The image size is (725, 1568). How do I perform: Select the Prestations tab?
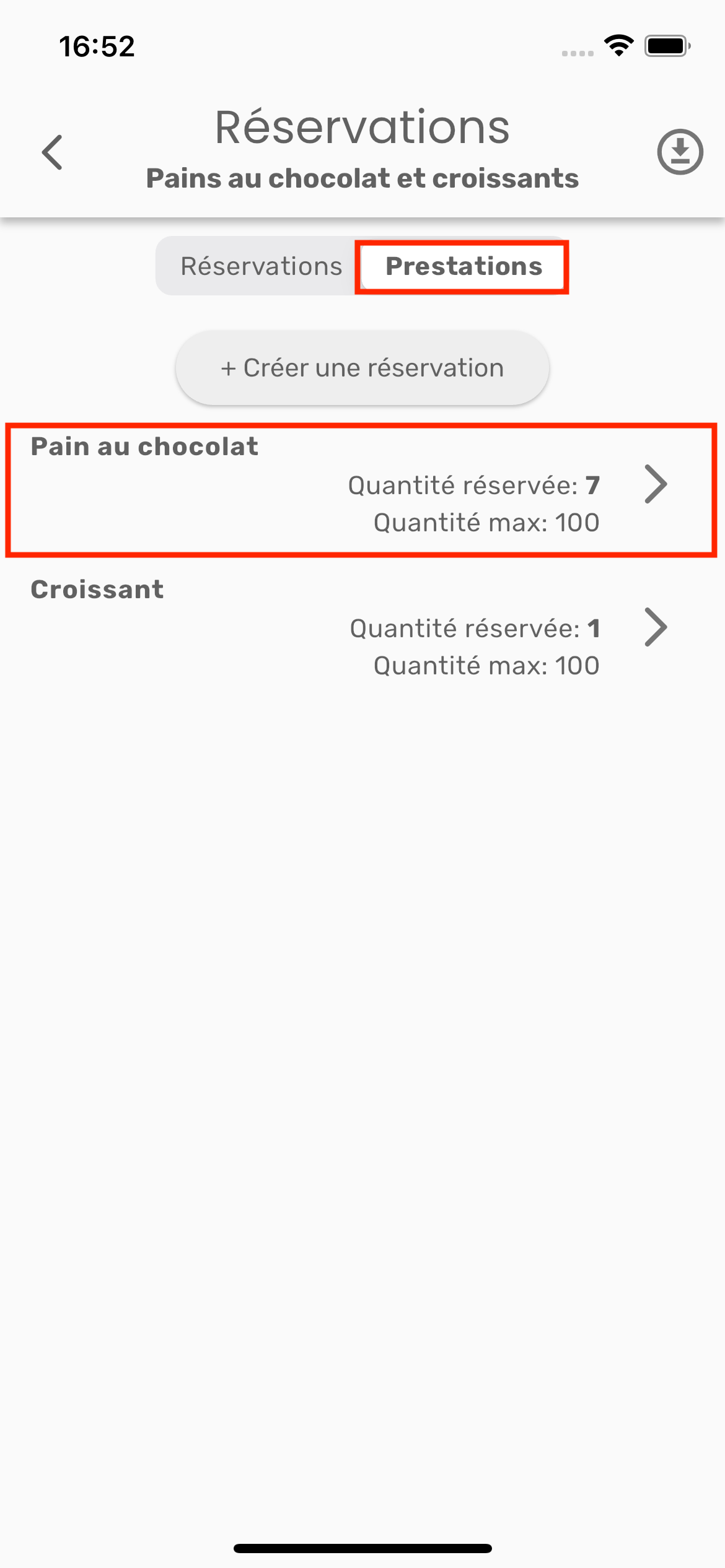click(463, 266)
